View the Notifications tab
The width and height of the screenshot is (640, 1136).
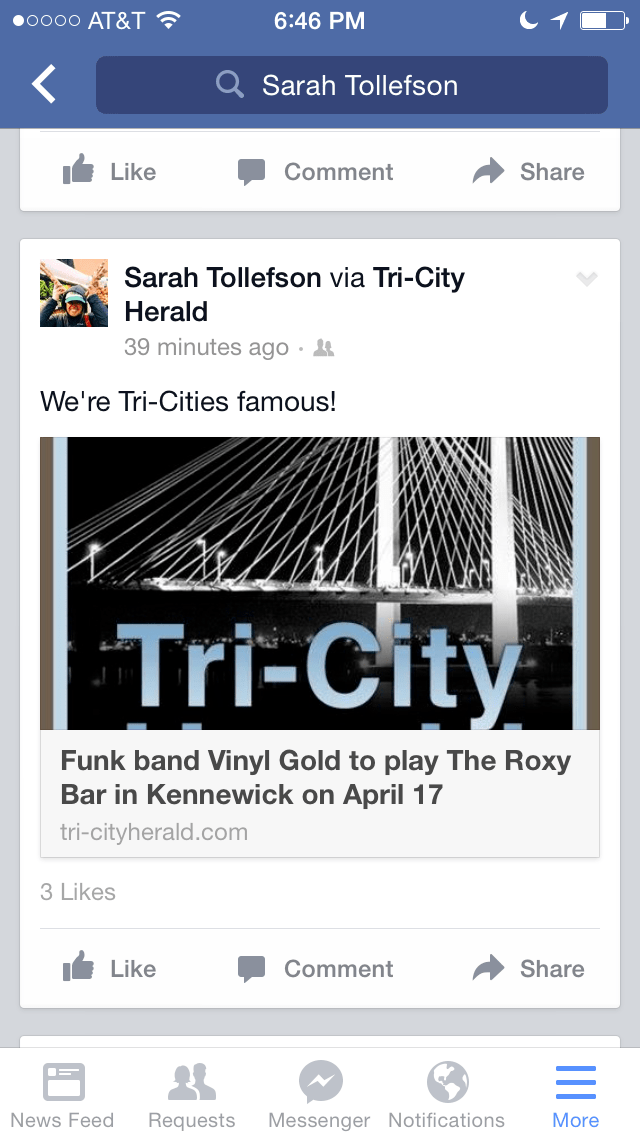[447, 1095]
